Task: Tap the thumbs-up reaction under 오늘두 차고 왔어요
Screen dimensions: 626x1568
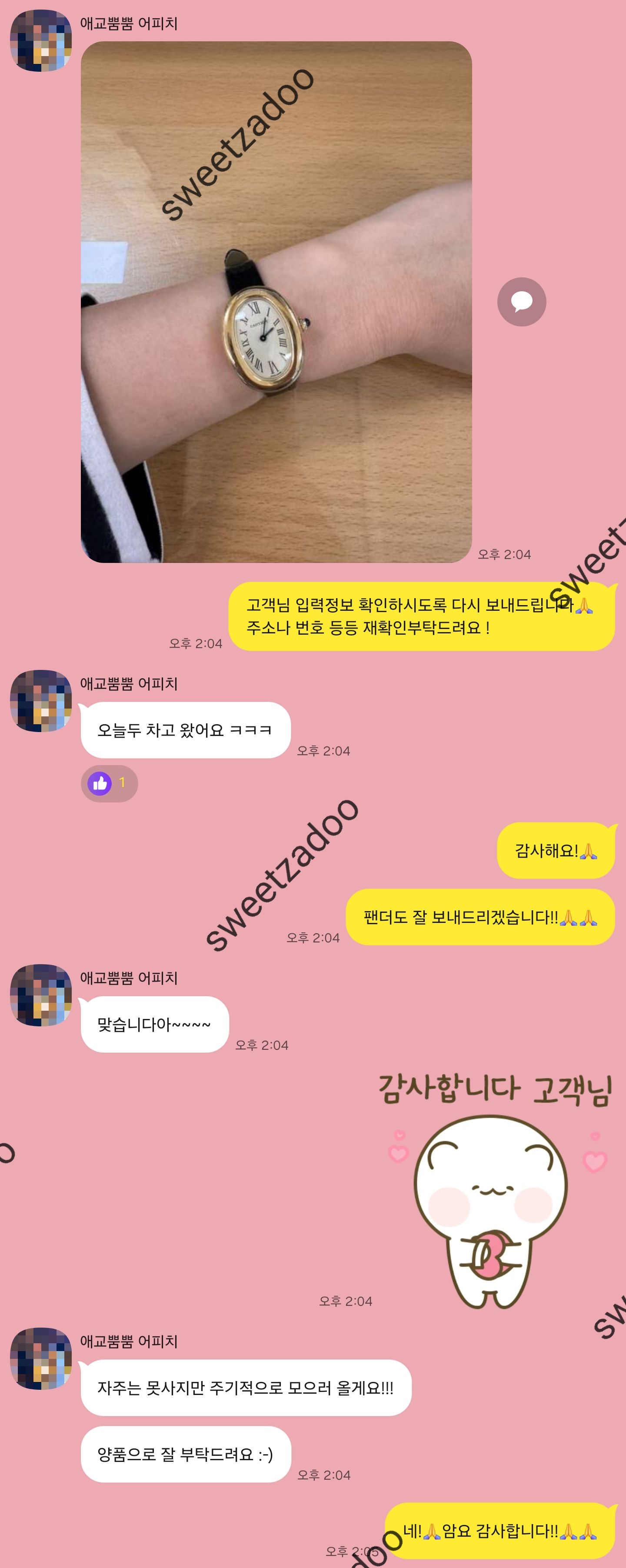Action: pyautogui.click(x=109, y=783)
